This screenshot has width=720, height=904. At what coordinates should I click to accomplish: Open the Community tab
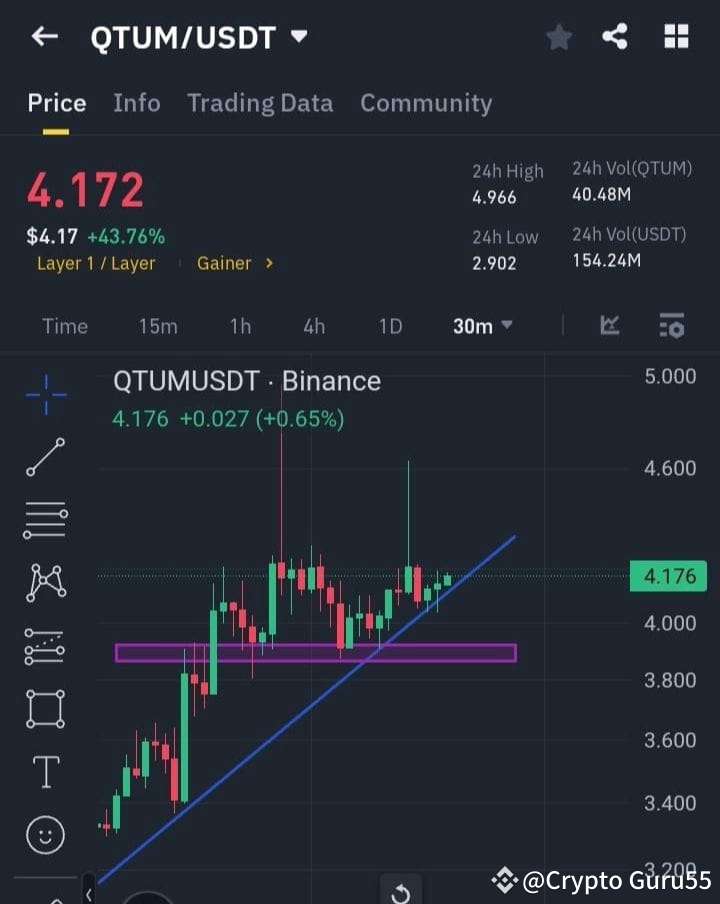coord(426,102)
